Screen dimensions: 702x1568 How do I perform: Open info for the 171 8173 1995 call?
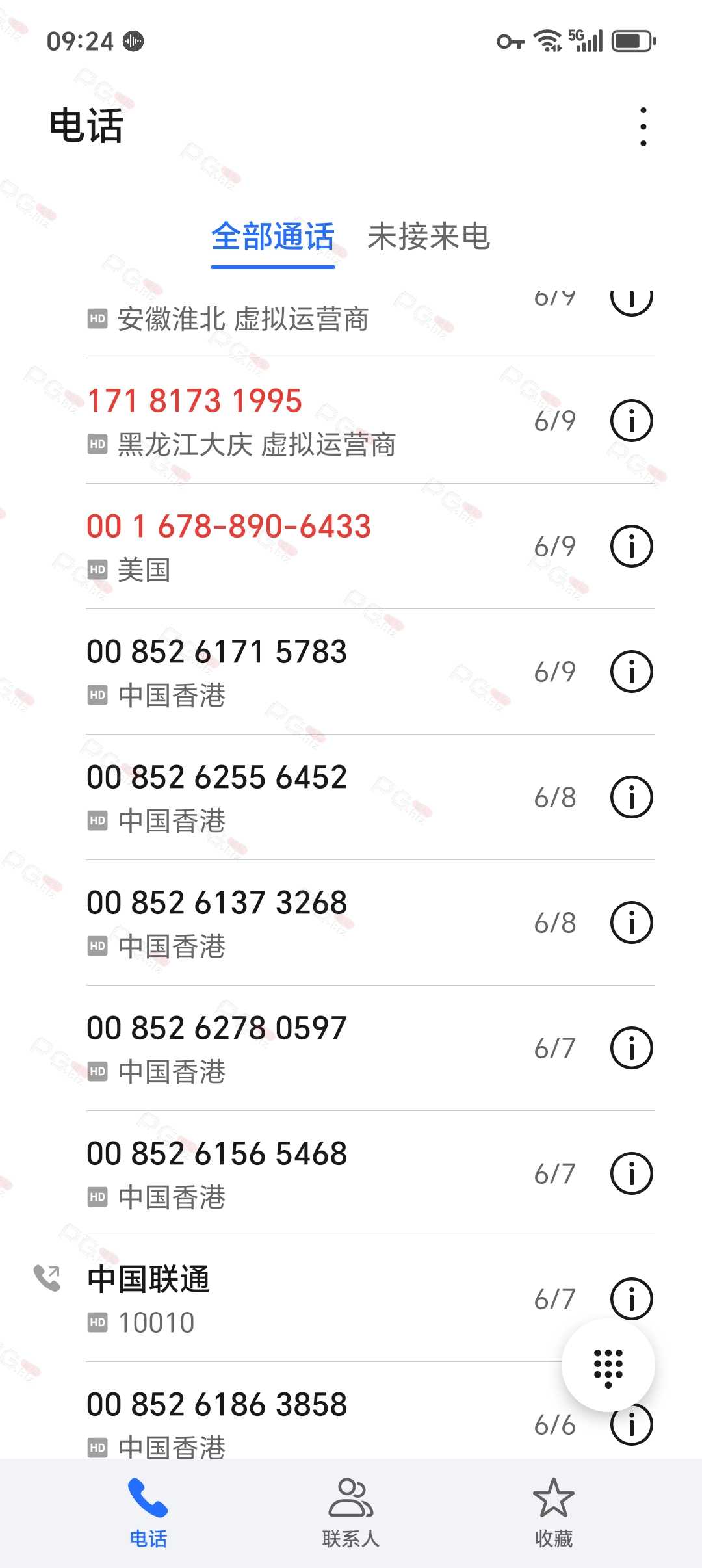click(631, 421)
